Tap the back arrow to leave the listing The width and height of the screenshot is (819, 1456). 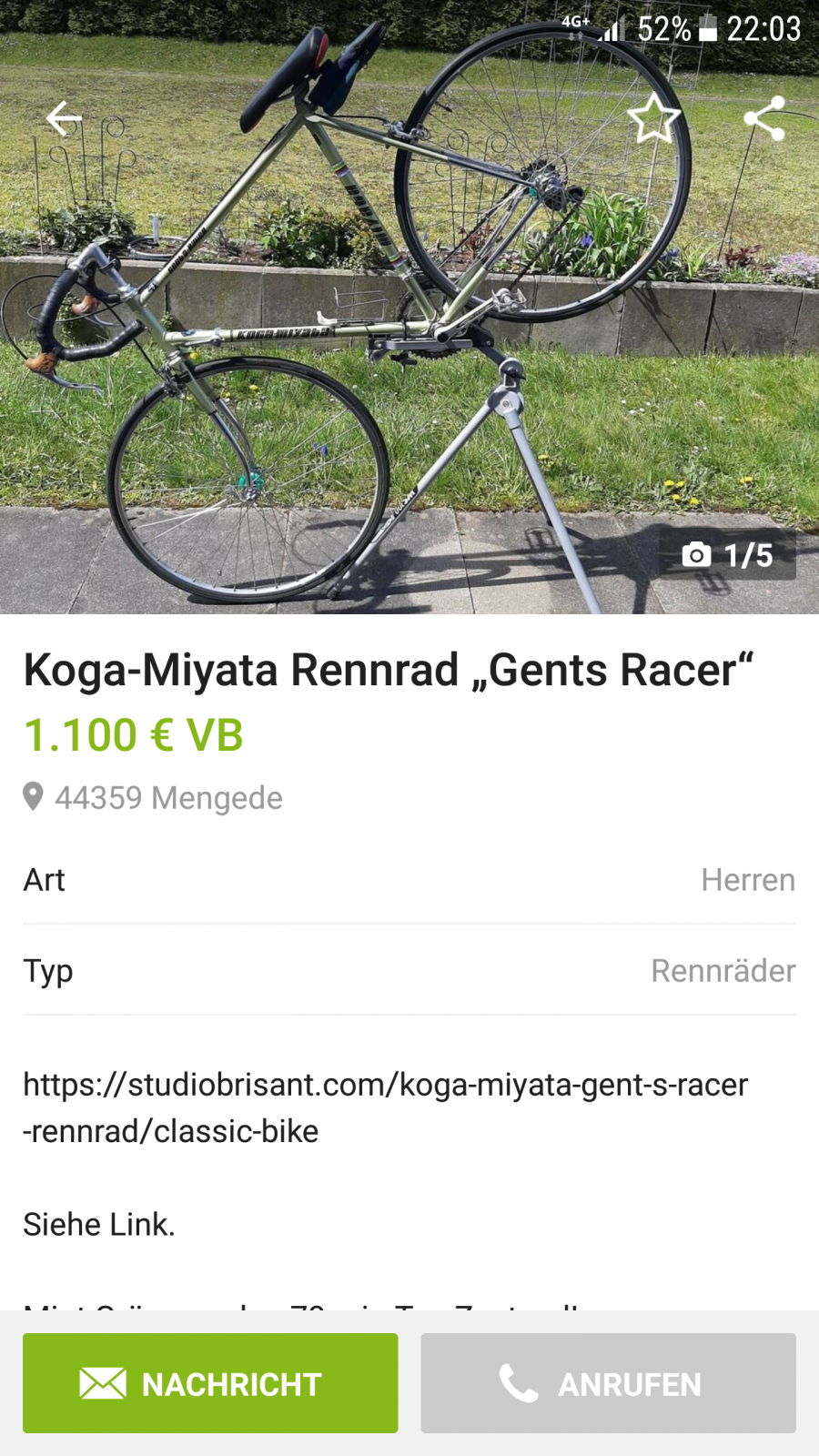click(x=63, y=117)
